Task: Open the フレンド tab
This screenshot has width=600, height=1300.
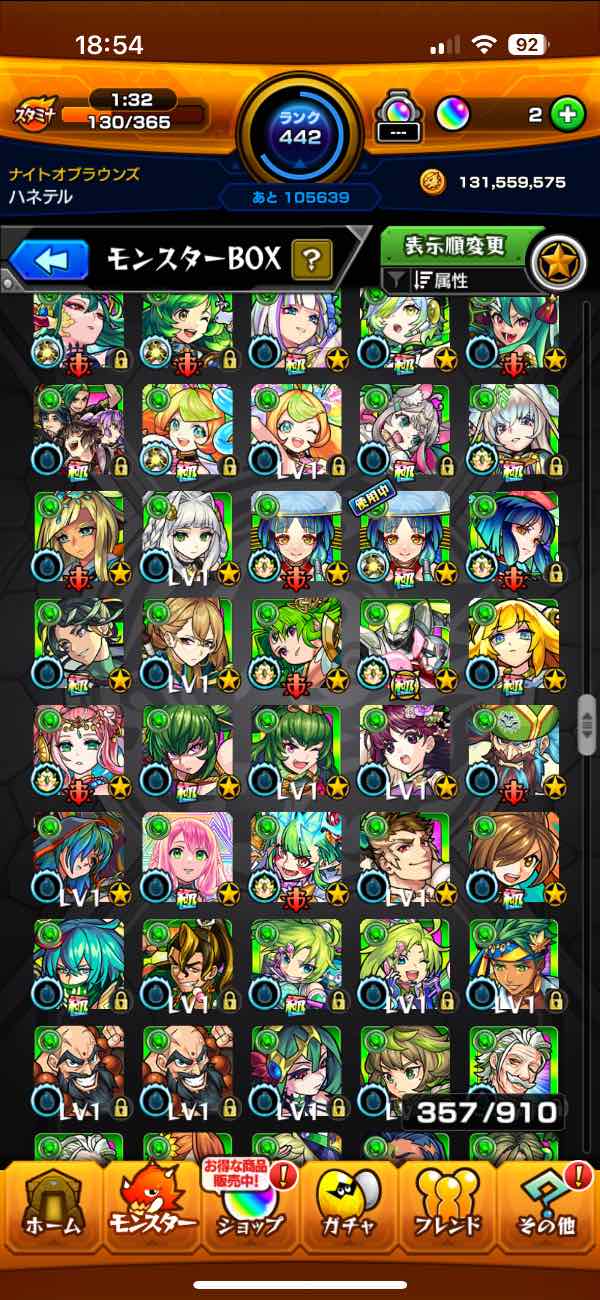Action: pyautogui.click(x=449, y=1209)
